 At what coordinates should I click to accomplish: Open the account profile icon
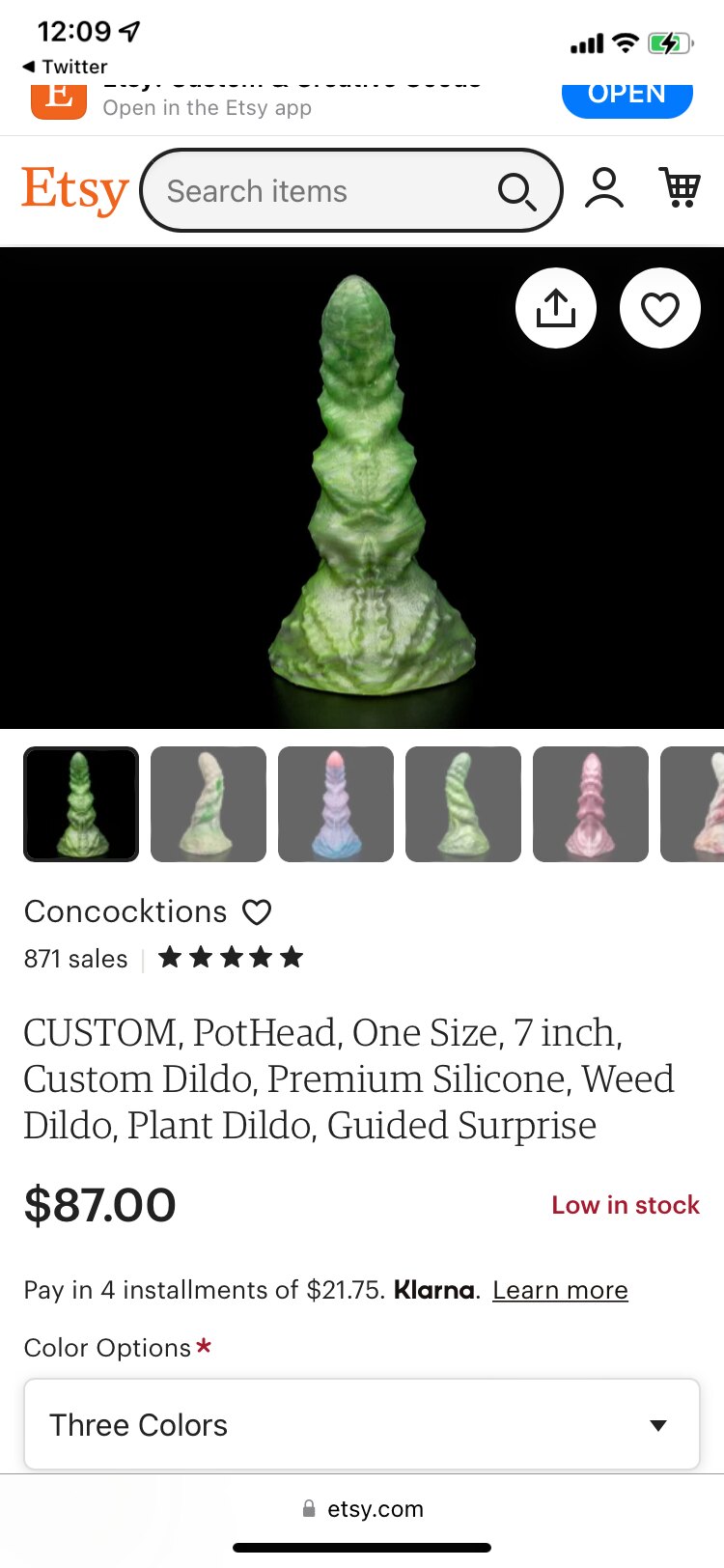[x=604, y=188]
